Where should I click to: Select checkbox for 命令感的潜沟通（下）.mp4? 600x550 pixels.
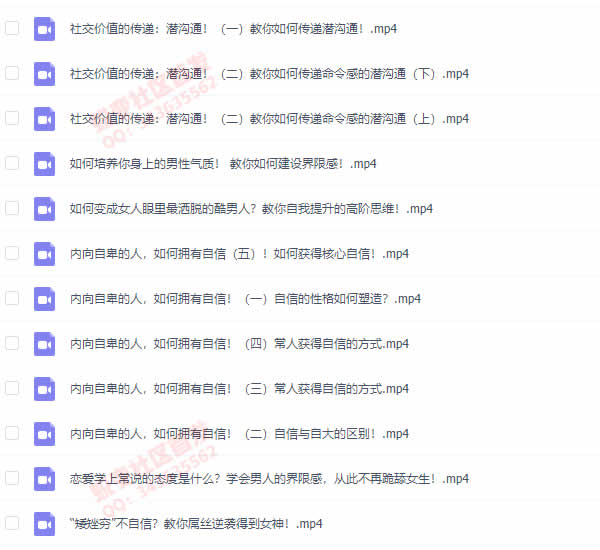pos(12,73)
